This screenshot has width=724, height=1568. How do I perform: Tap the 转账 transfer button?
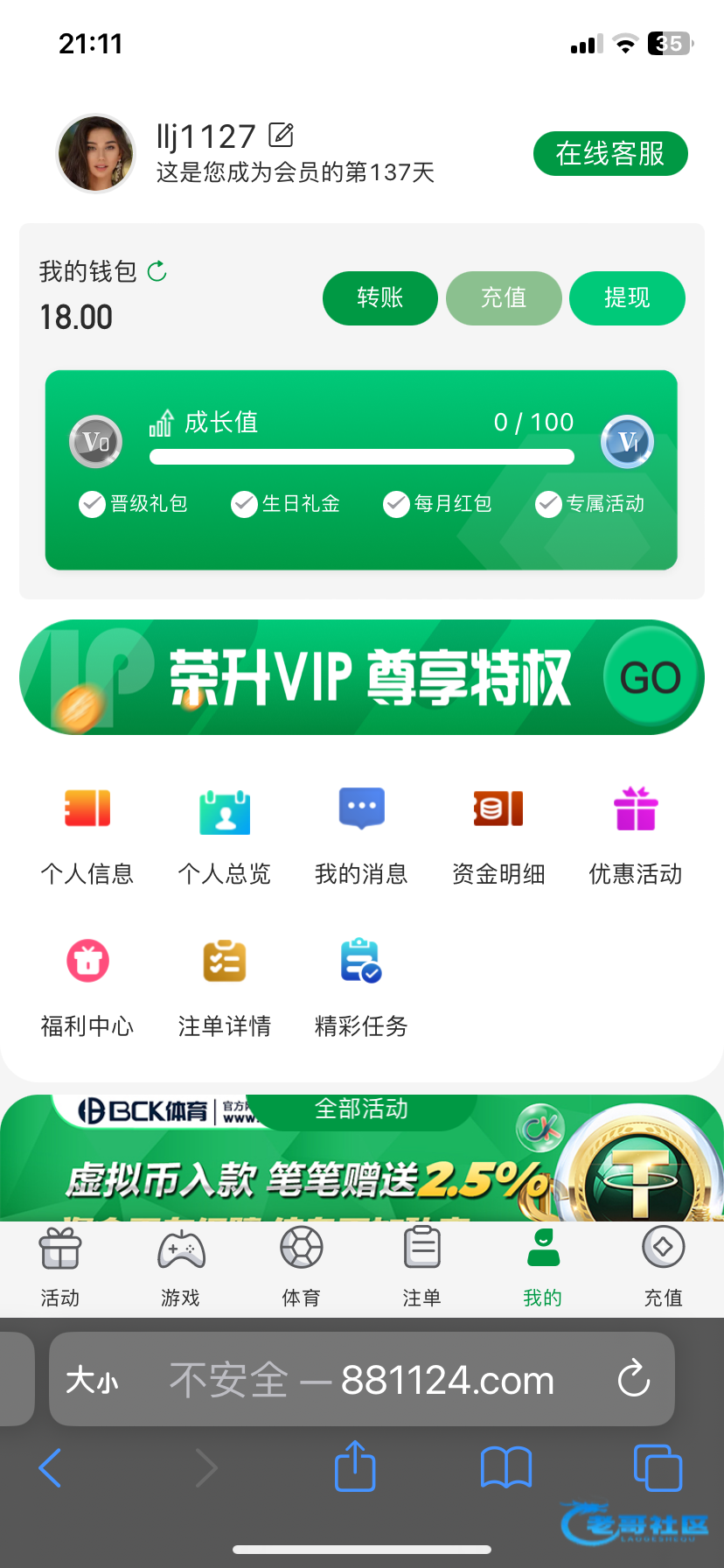coord(380,298)
